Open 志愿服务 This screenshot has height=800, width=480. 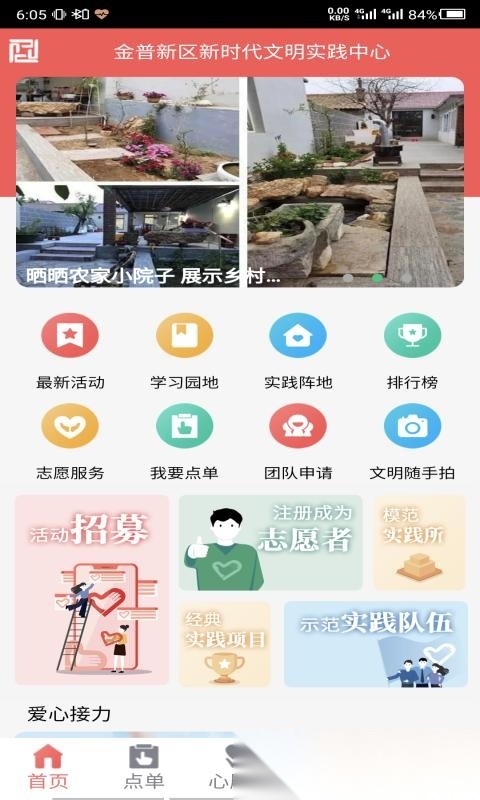point(70,426)
